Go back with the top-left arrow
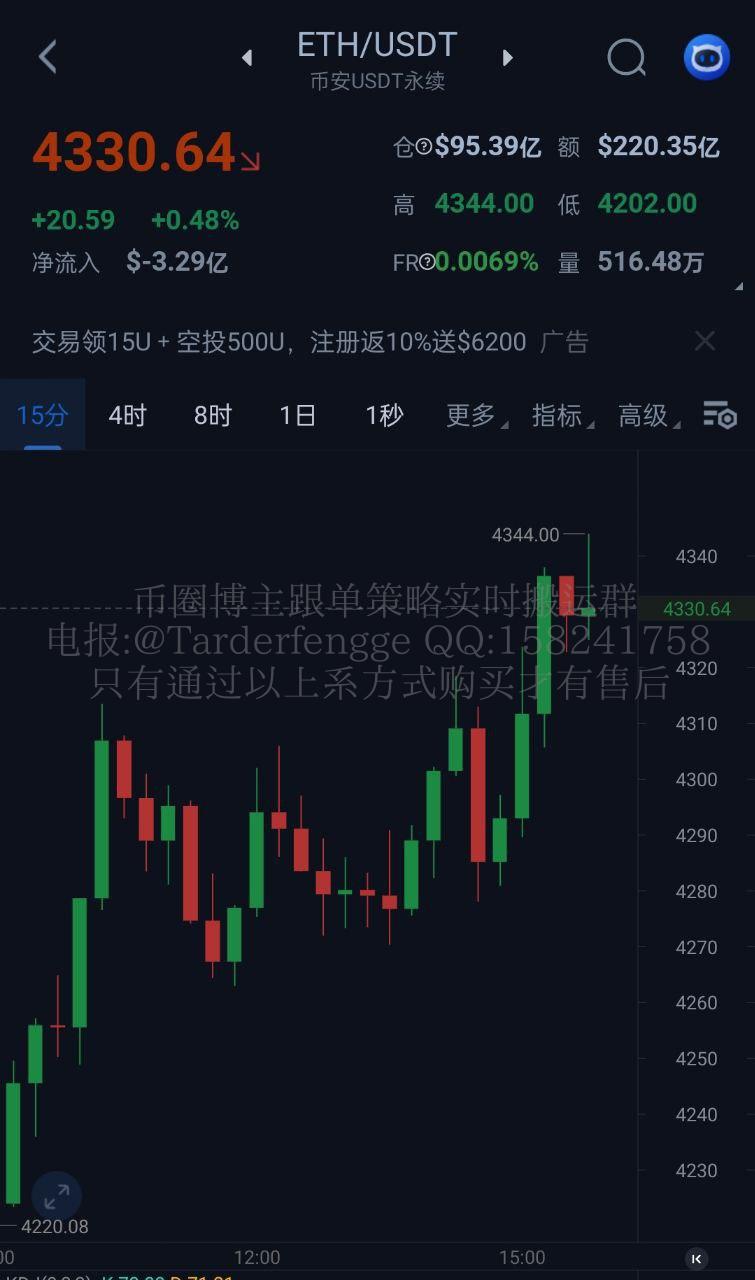Viewport: 755px width, 1280px height. point(47,57)
